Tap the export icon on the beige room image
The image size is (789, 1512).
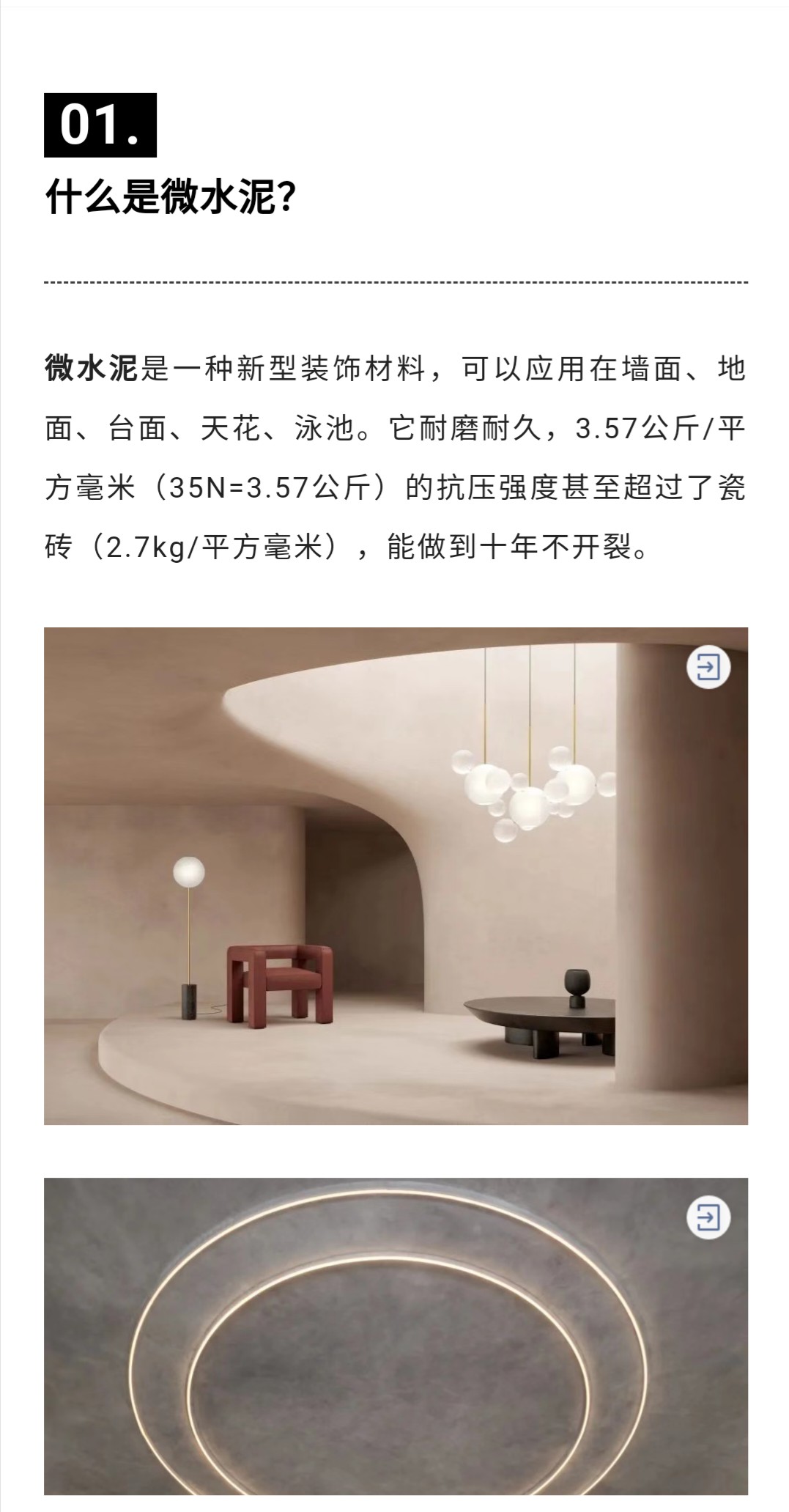point(708,667)
